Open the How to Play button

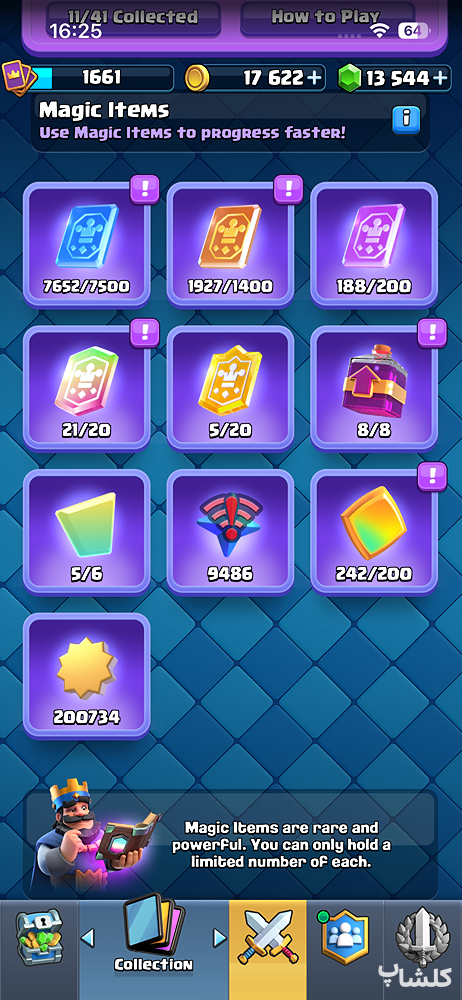[325, 17]
